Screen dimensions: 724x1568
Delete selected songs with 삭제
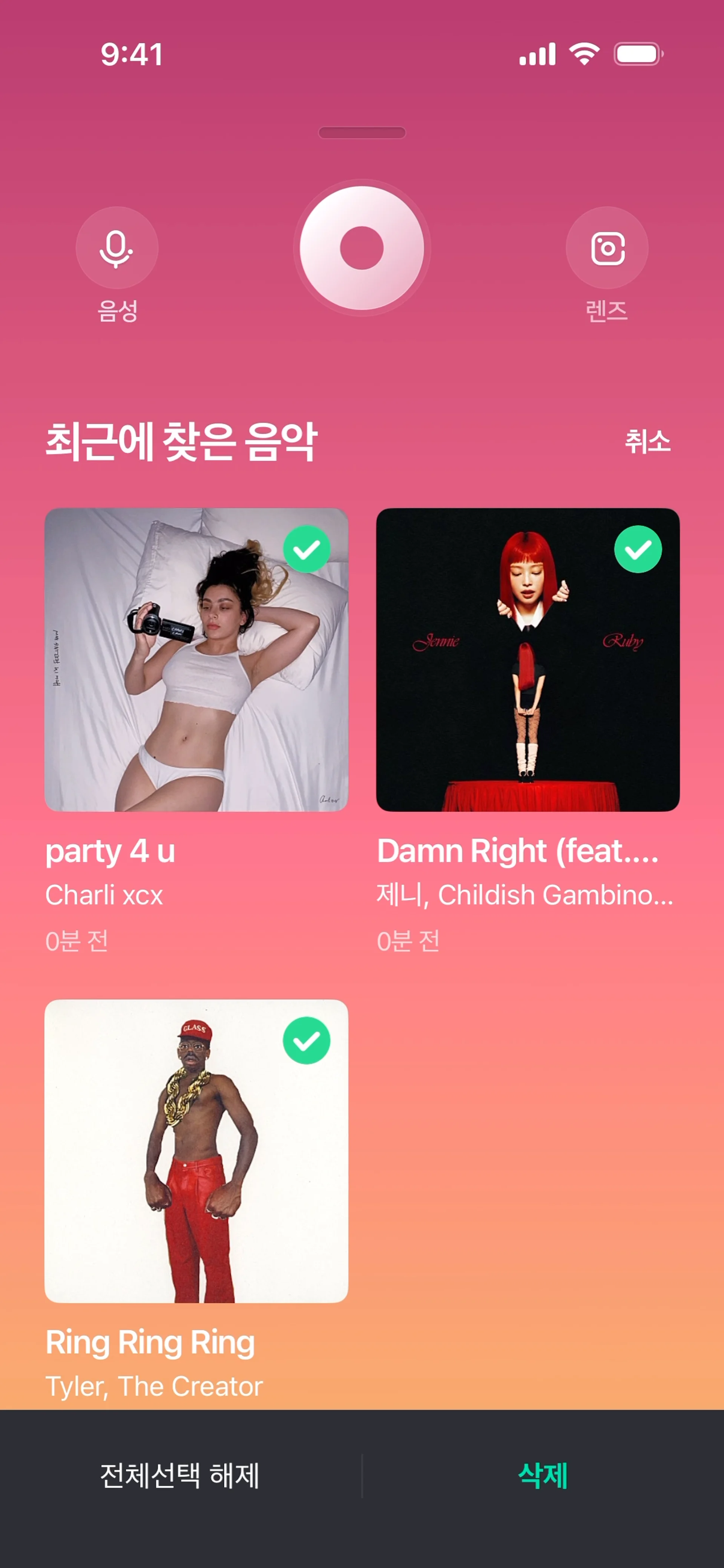click(x=543, y=1476)
